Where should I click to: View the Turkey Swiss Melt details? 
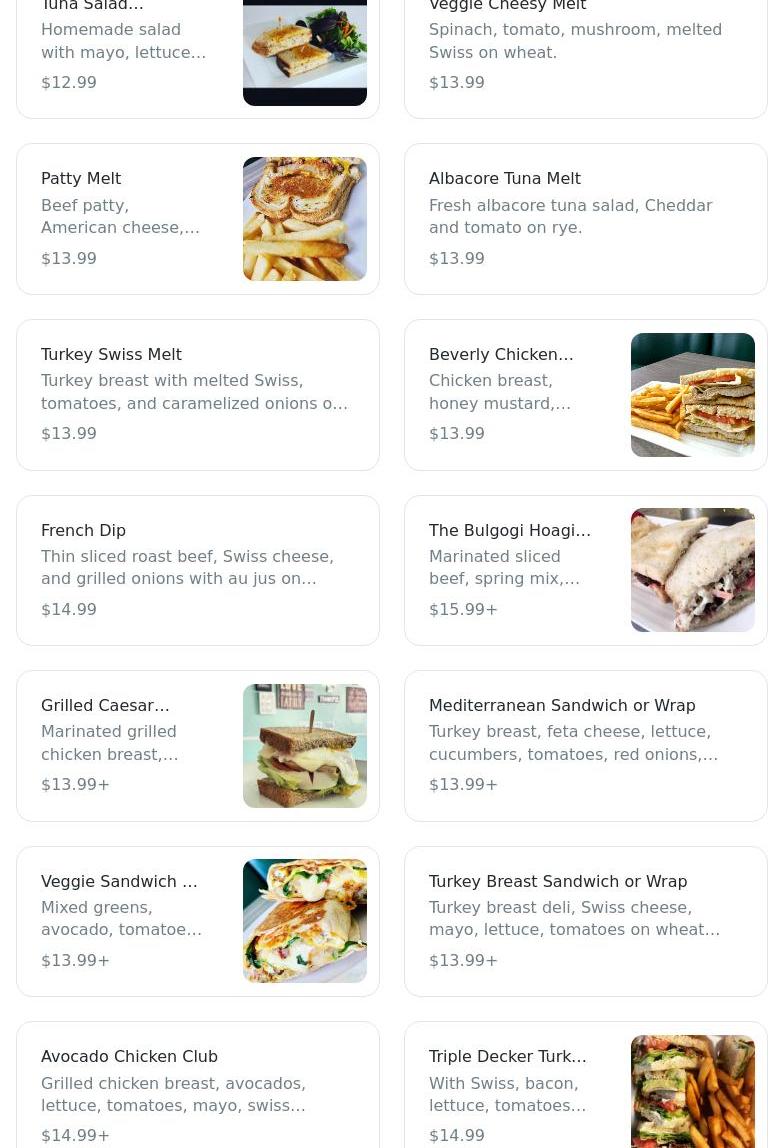click(x=197, y=395)
